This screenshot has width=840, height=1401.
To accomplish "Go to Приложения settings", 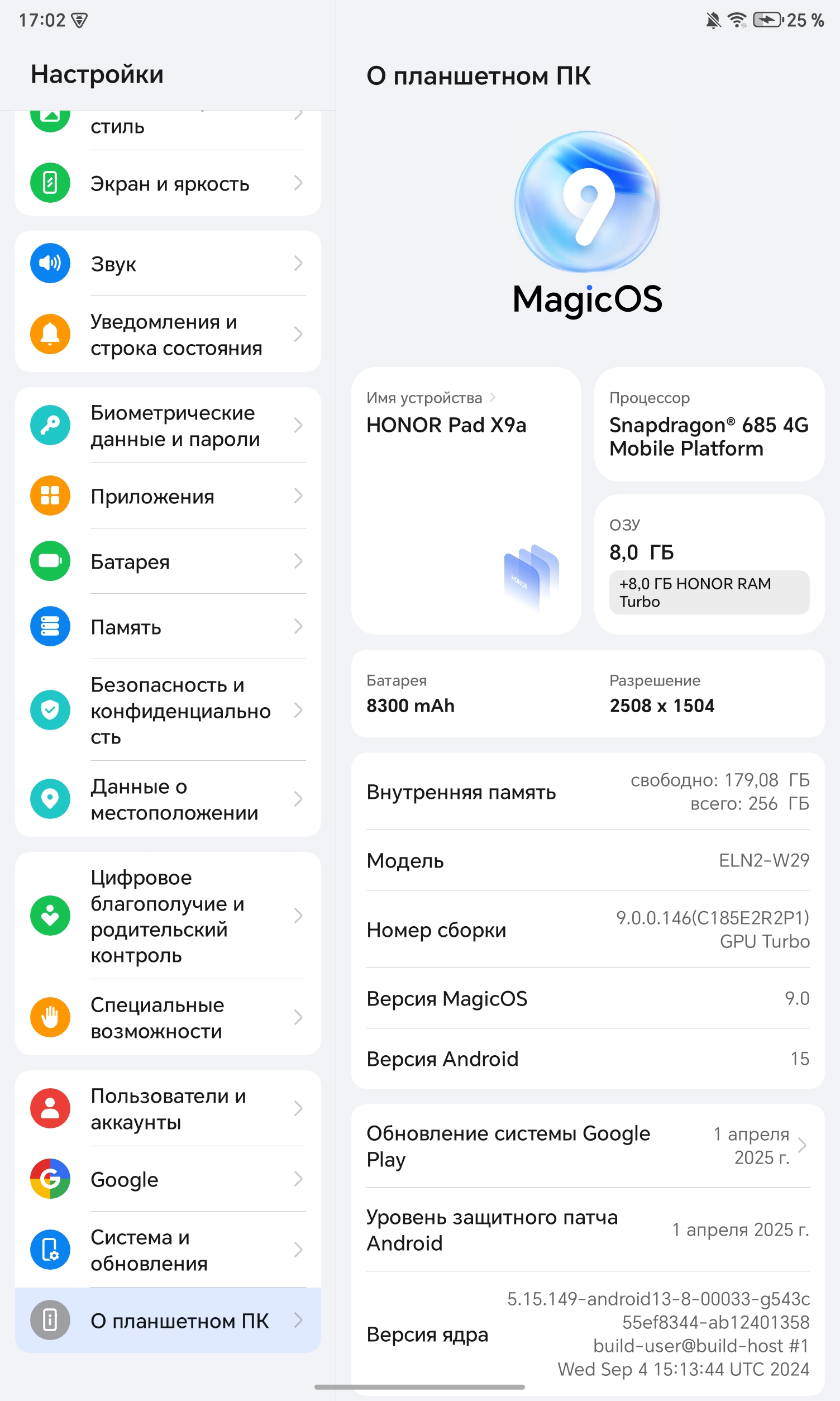I will point(168,496).
